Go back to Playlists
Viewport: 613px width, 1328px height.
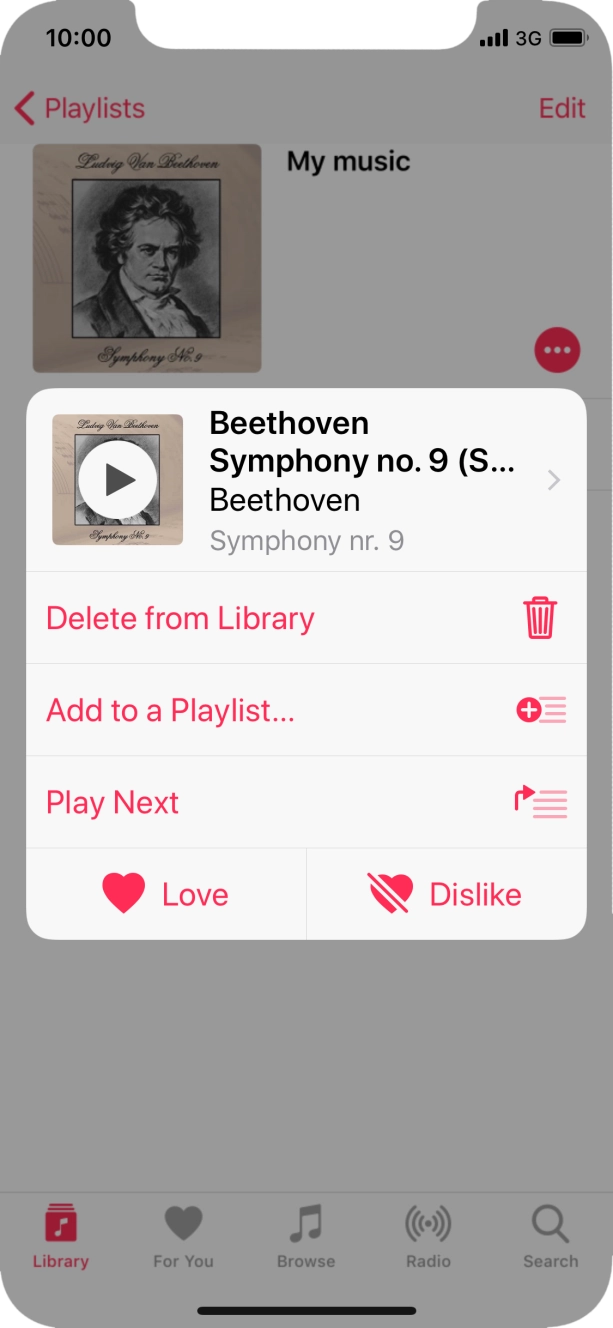click(x=81, y=108)
